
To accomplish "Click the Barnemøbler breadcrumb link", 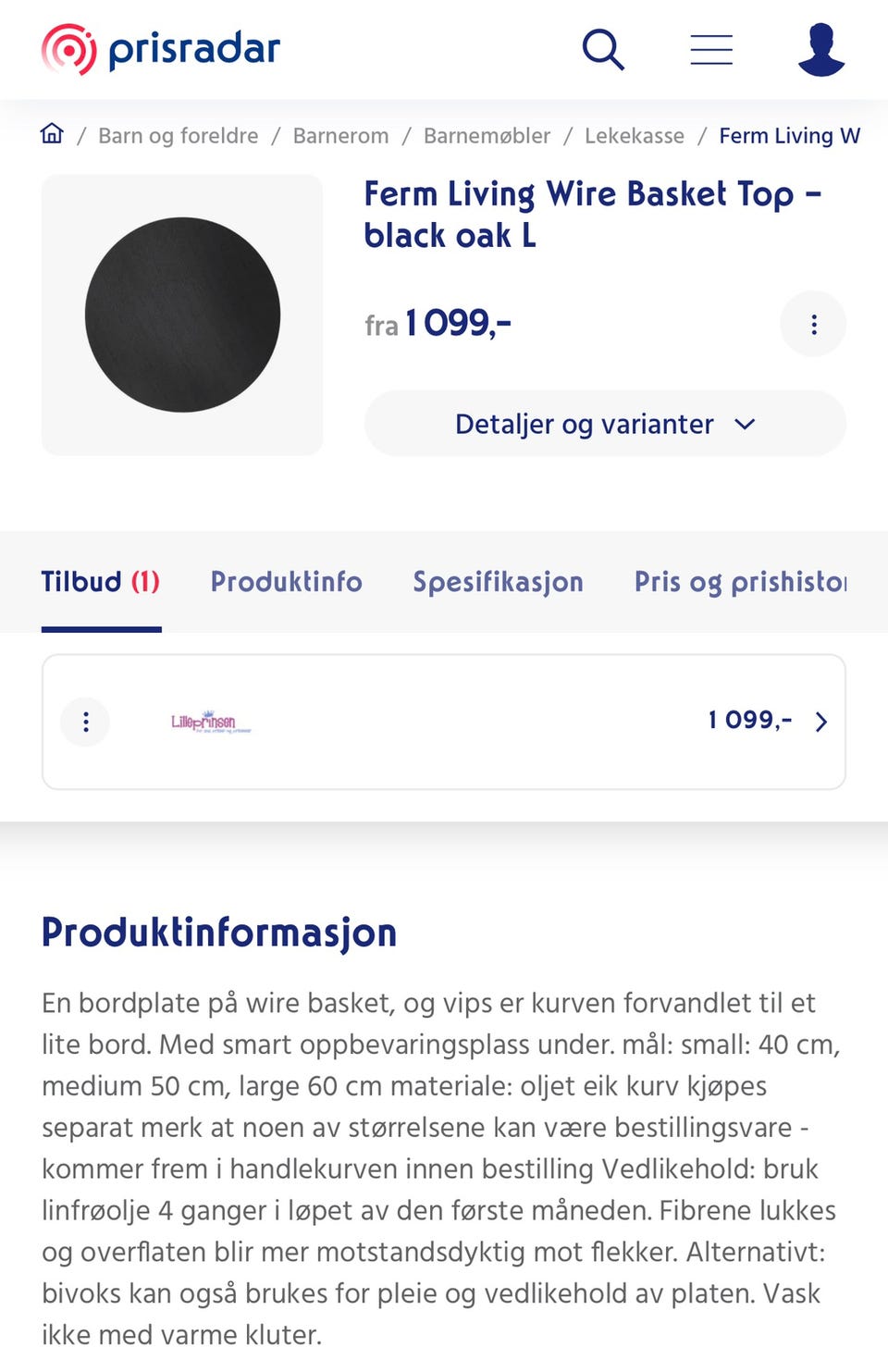I will pos(487,135).
